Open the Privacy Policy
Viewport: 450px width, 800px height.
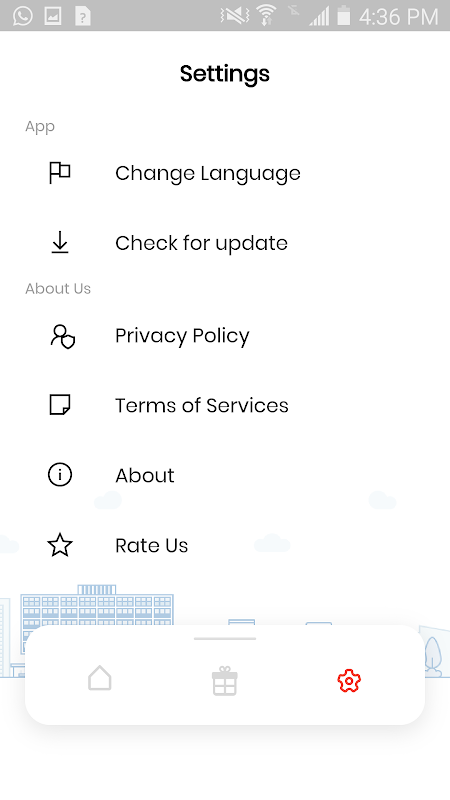coord(225,335)
